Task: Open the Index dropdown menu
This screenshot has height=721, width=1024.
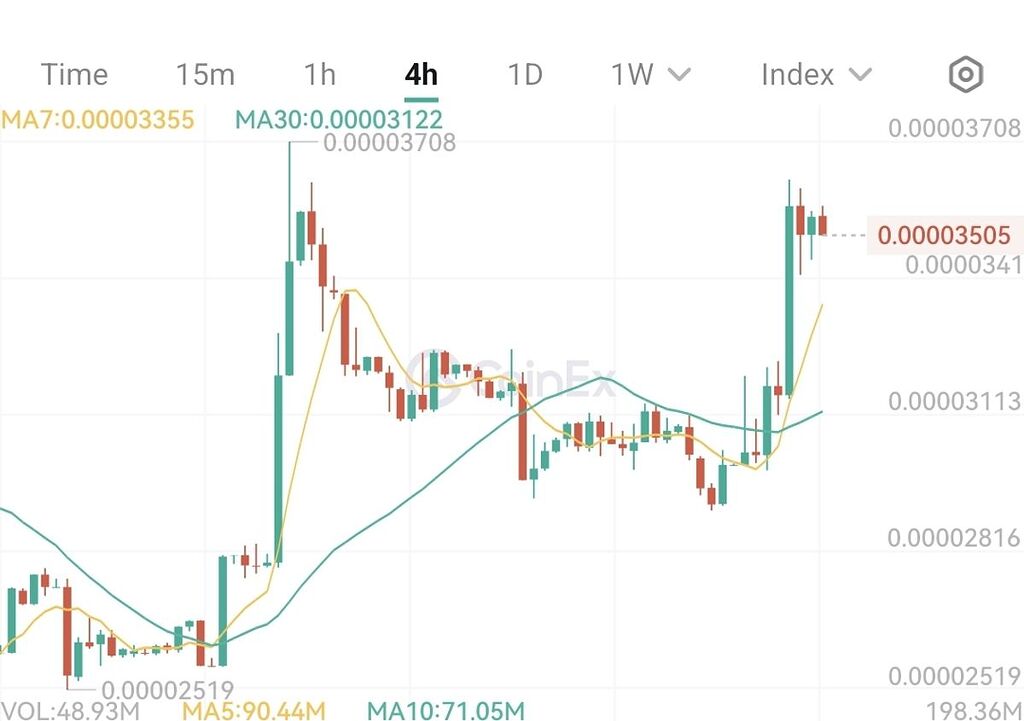Action: 816,75
